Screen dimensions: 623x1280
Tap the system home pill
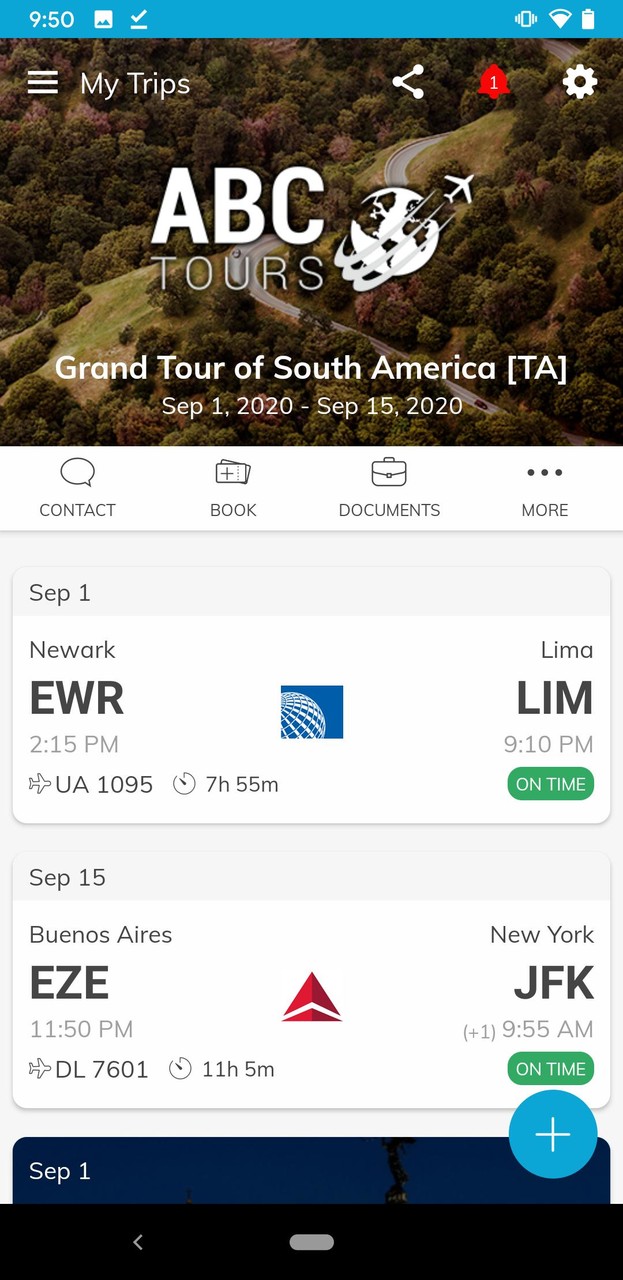311,1242
